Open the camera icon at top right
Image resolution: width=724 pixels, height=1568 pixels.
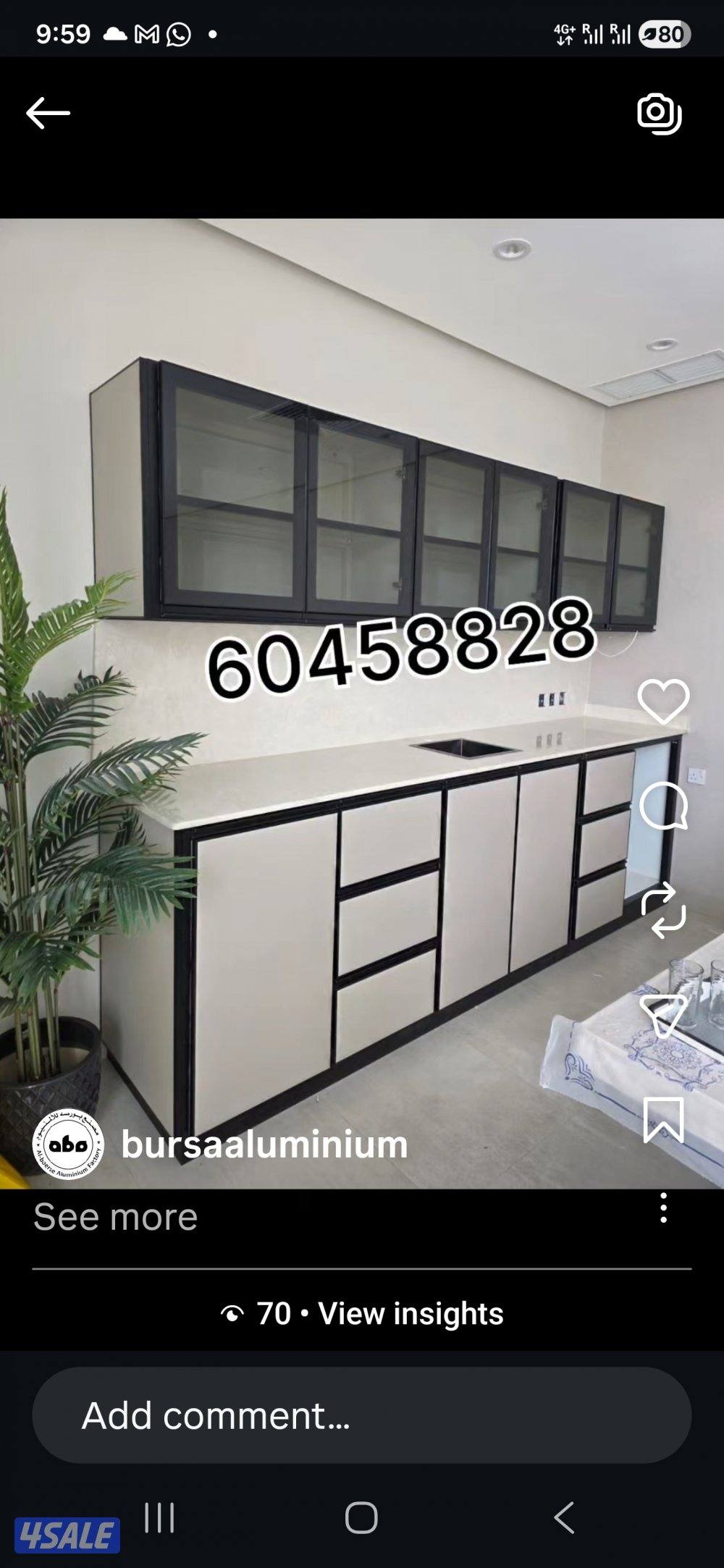[x=659, y=113]
